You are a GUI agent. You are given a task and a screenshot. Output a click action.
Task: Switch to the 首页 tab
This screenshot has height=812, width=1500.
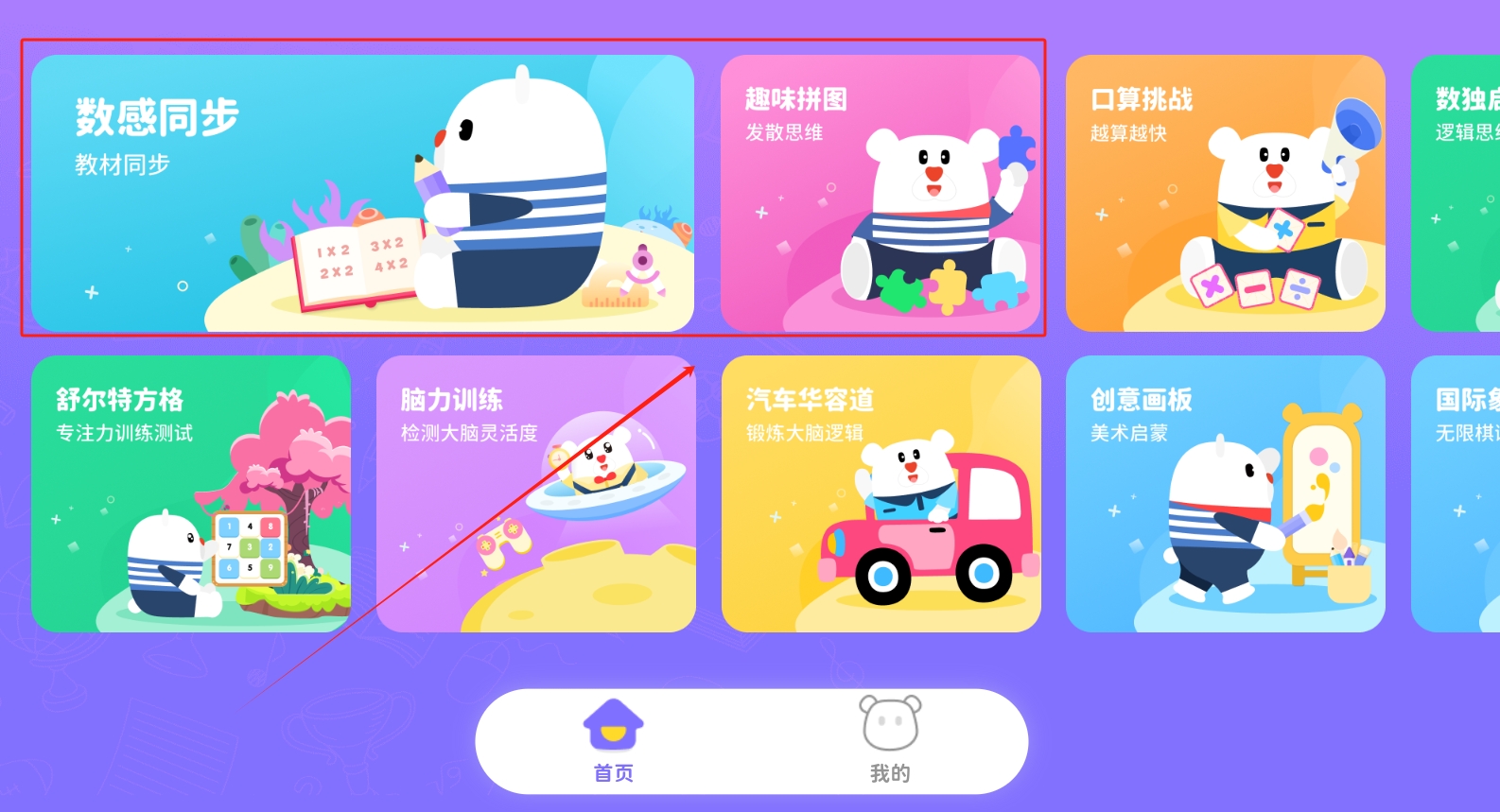coord(613,742)
